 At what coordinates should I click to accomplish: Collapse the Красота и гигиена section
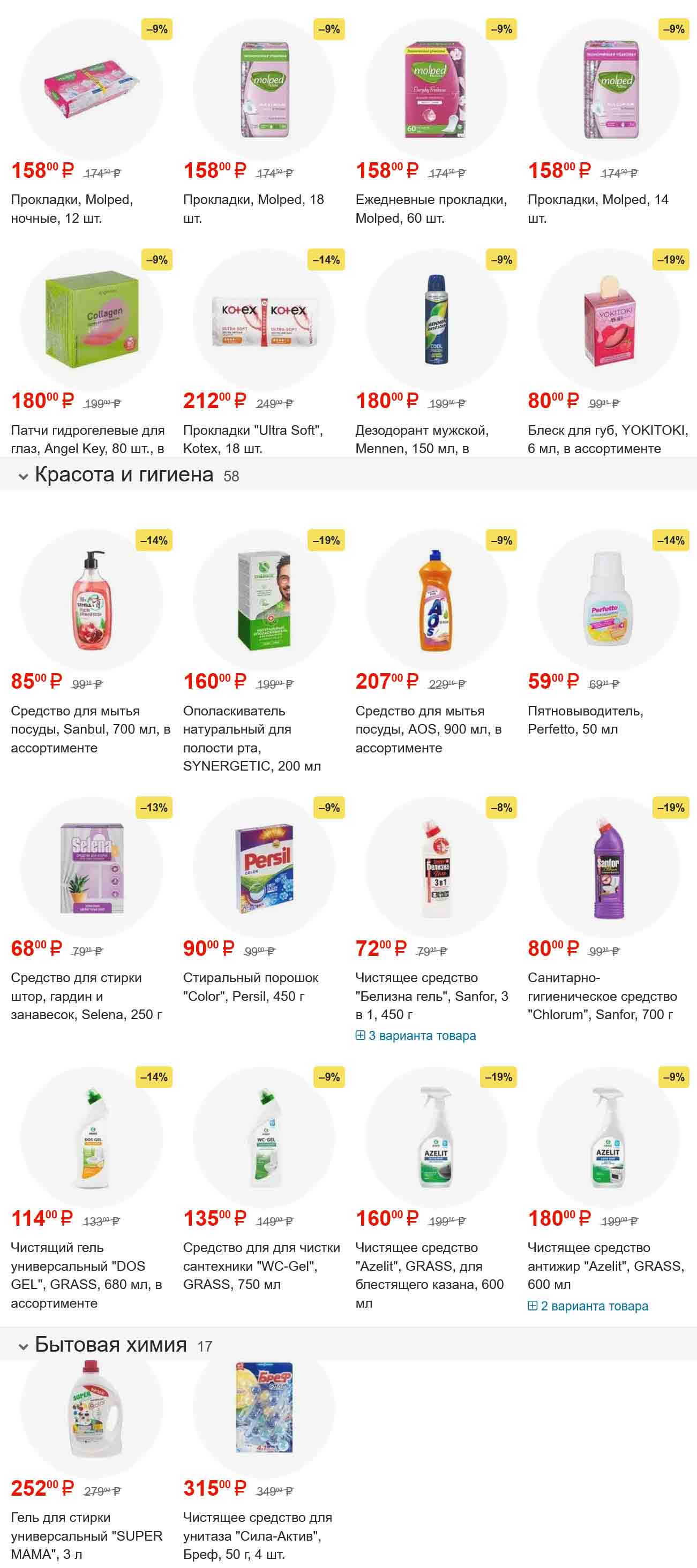click(x=23, y=477)
